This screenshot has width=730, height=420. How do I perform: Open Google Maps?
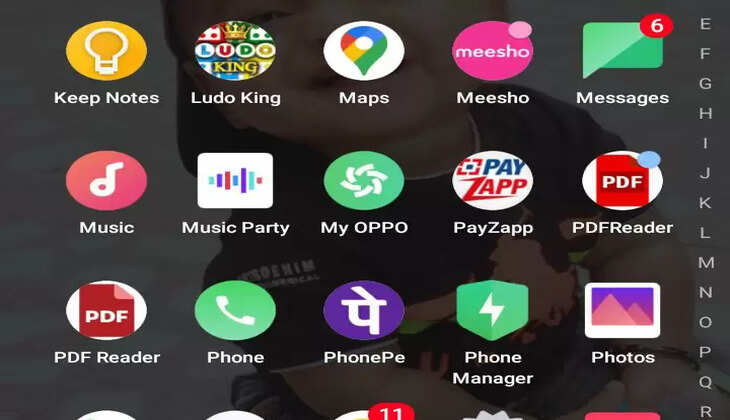pyautogui.click(x=364, y=51)
